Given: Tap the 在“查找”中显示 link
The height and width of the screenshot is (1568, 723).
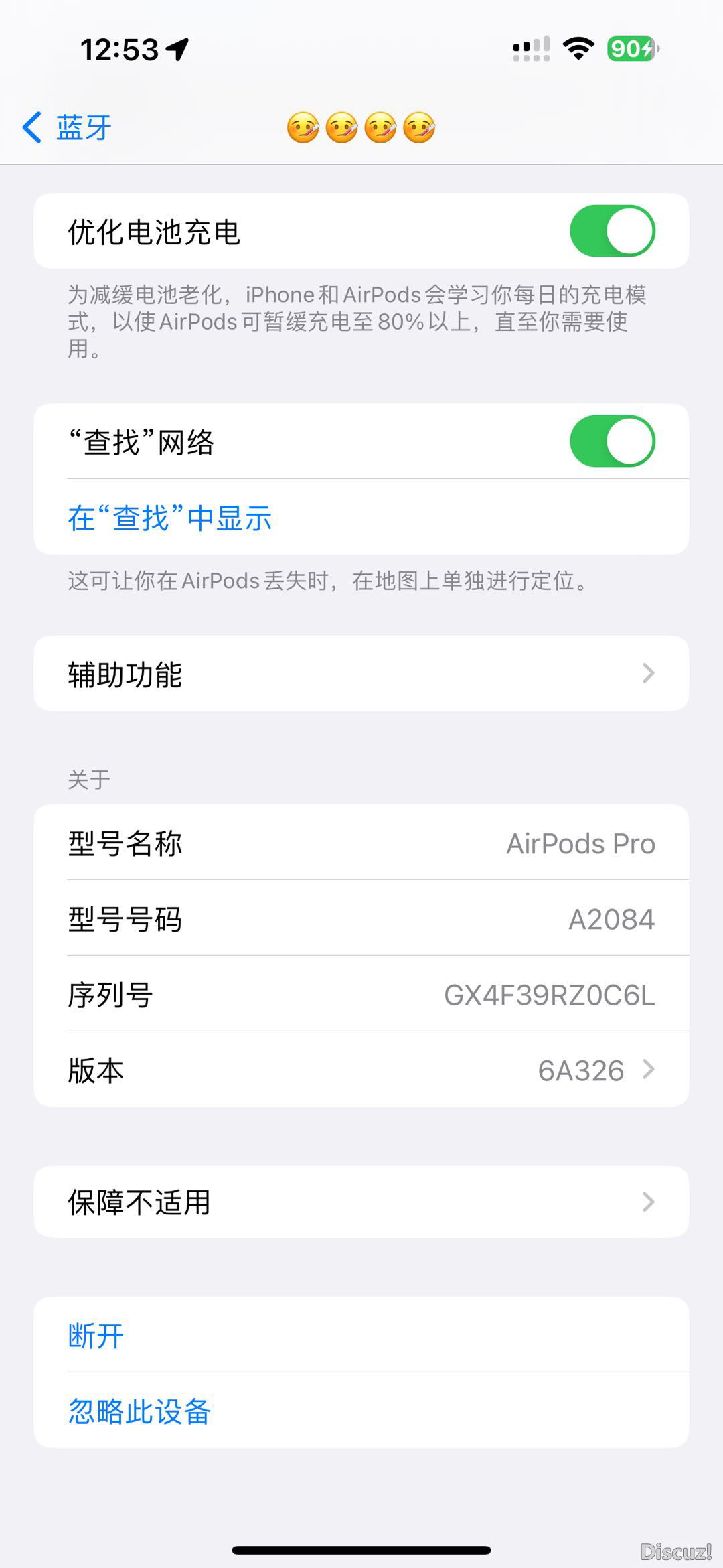Looking at the screenshot, I should pyautogui.click(x=170, y=518).
